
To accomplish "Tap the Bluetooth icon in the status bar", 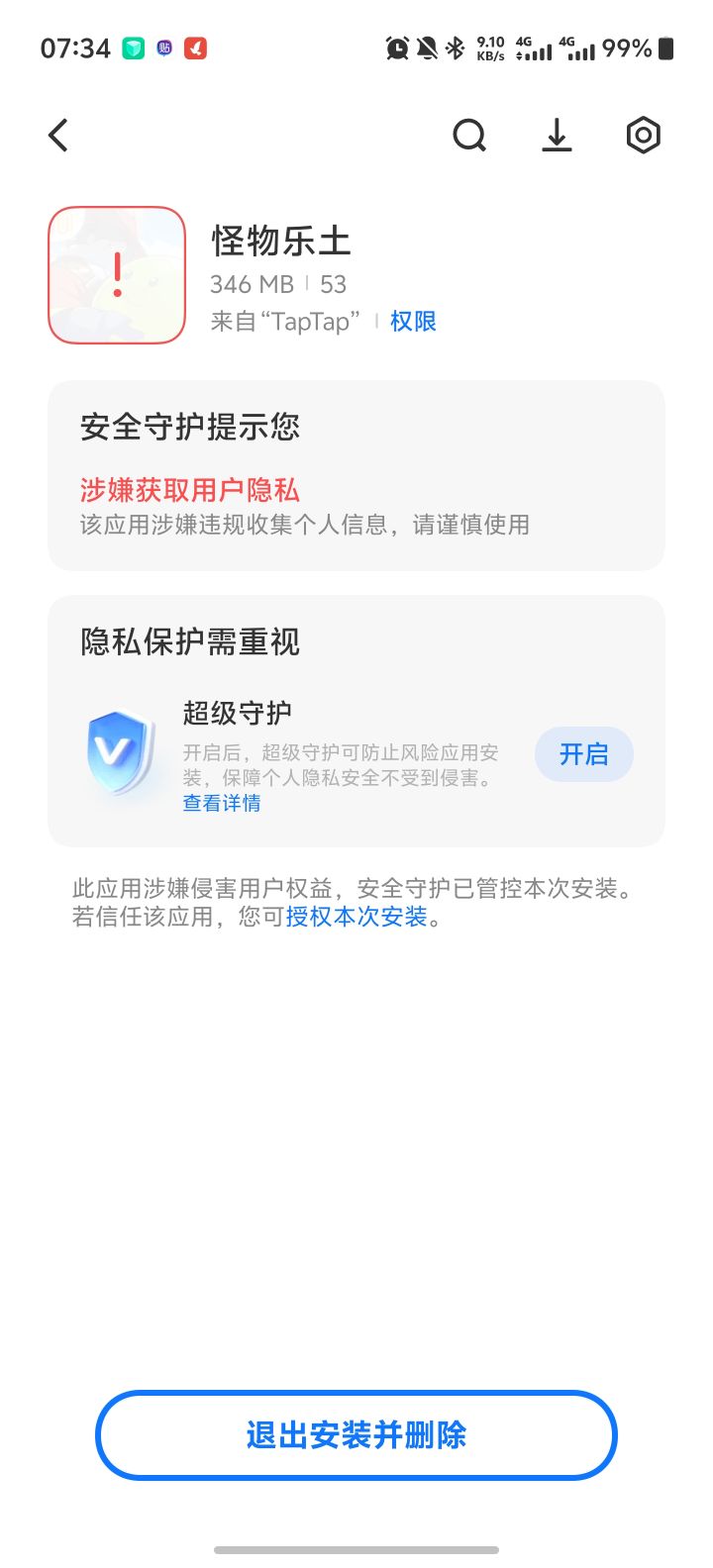I will click(455, 48).
